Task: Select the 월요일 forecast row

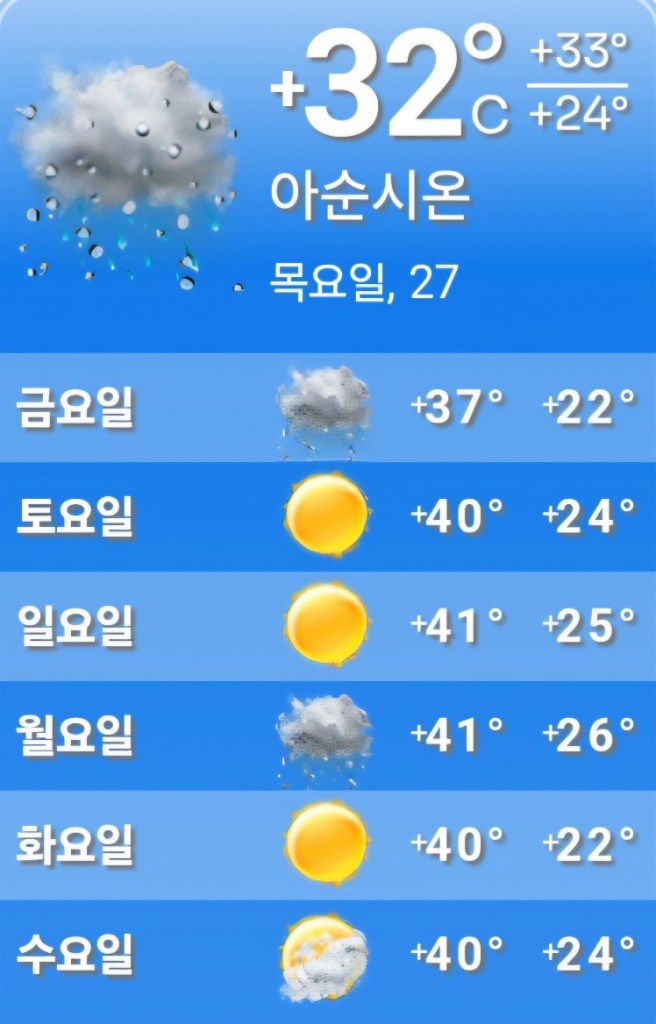Action: pyautogui.click(x=328, y=737)
